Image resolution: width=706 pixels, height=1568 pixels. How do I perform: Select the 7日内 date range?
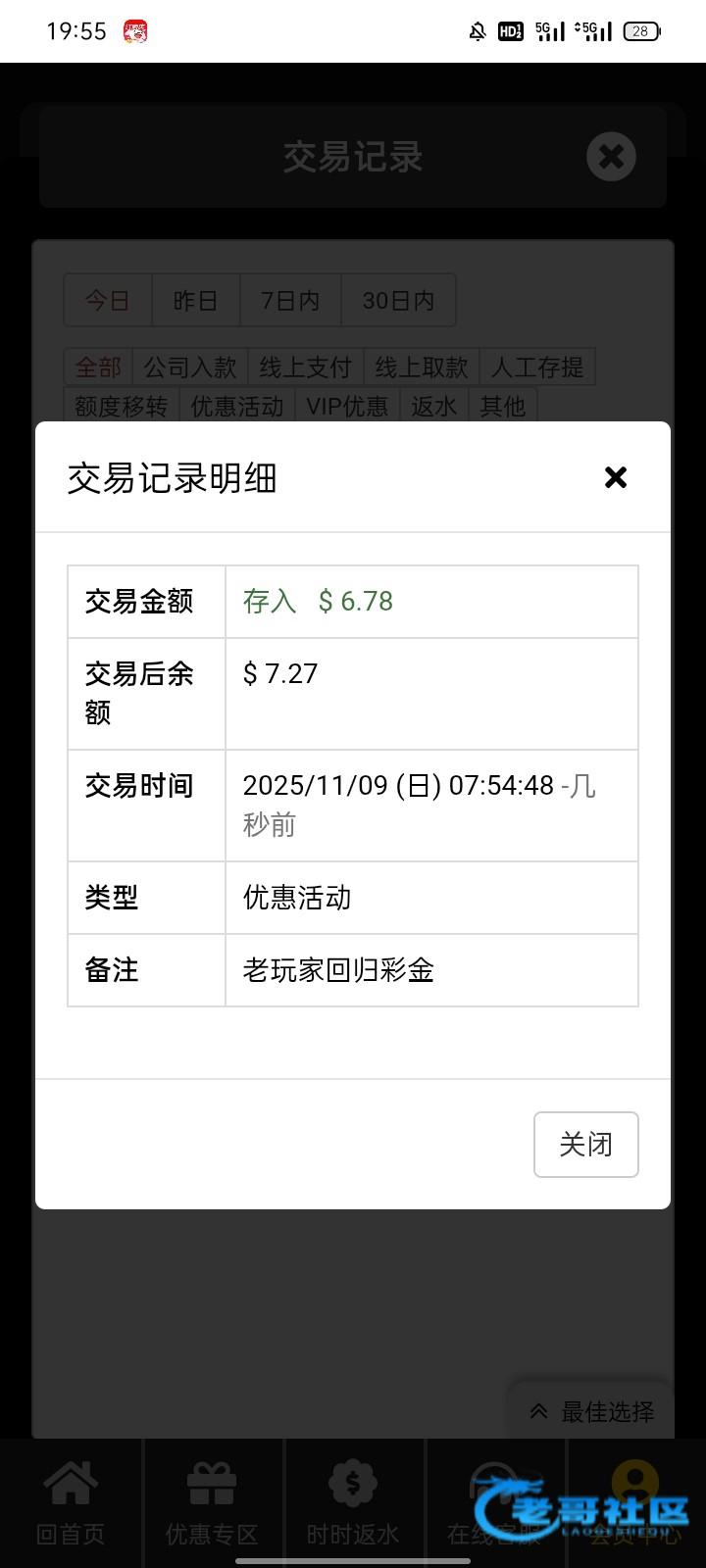(x=290, y=300)
